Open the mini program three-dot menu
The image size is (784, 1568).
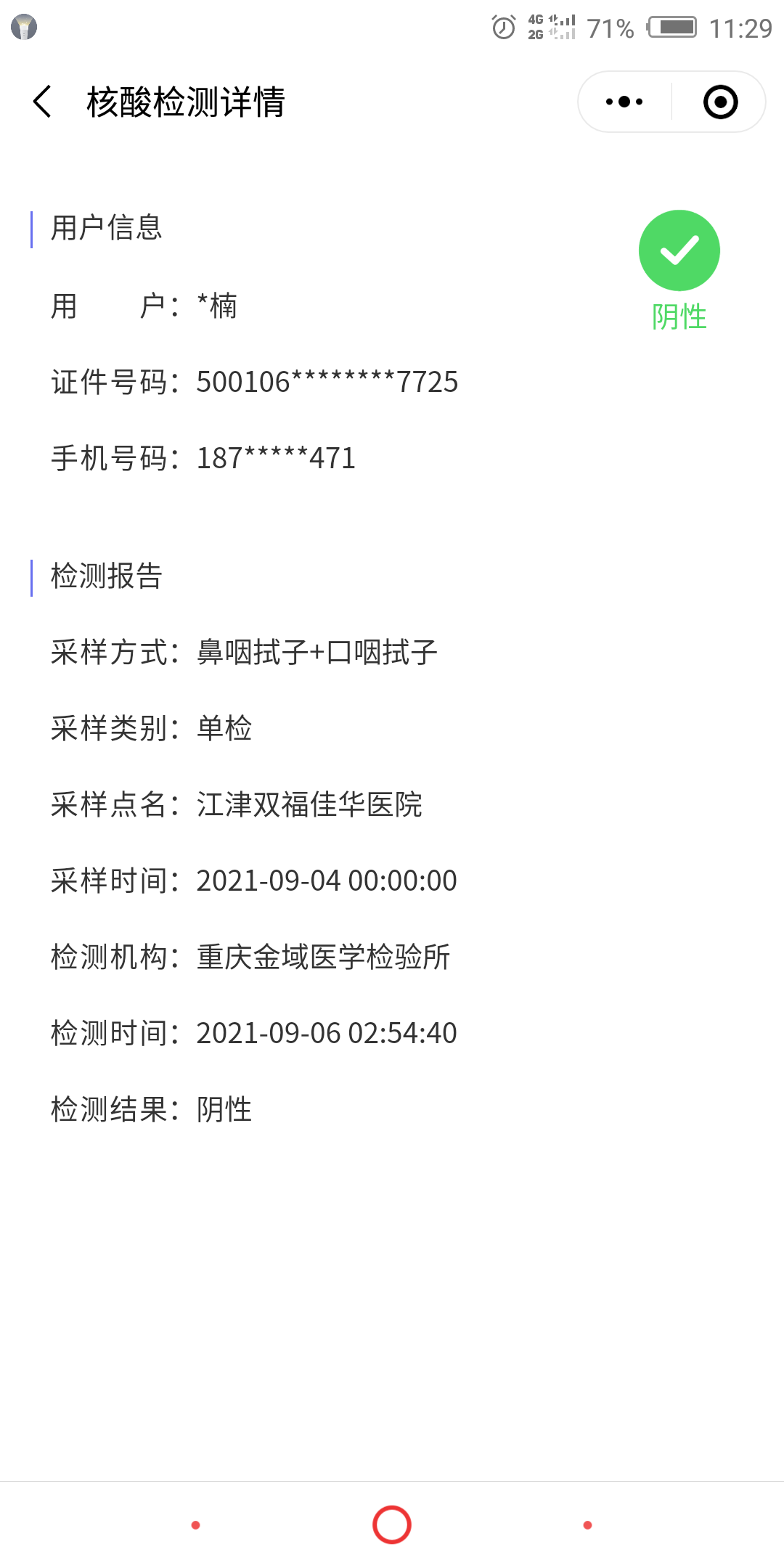[x=624, y=102]
